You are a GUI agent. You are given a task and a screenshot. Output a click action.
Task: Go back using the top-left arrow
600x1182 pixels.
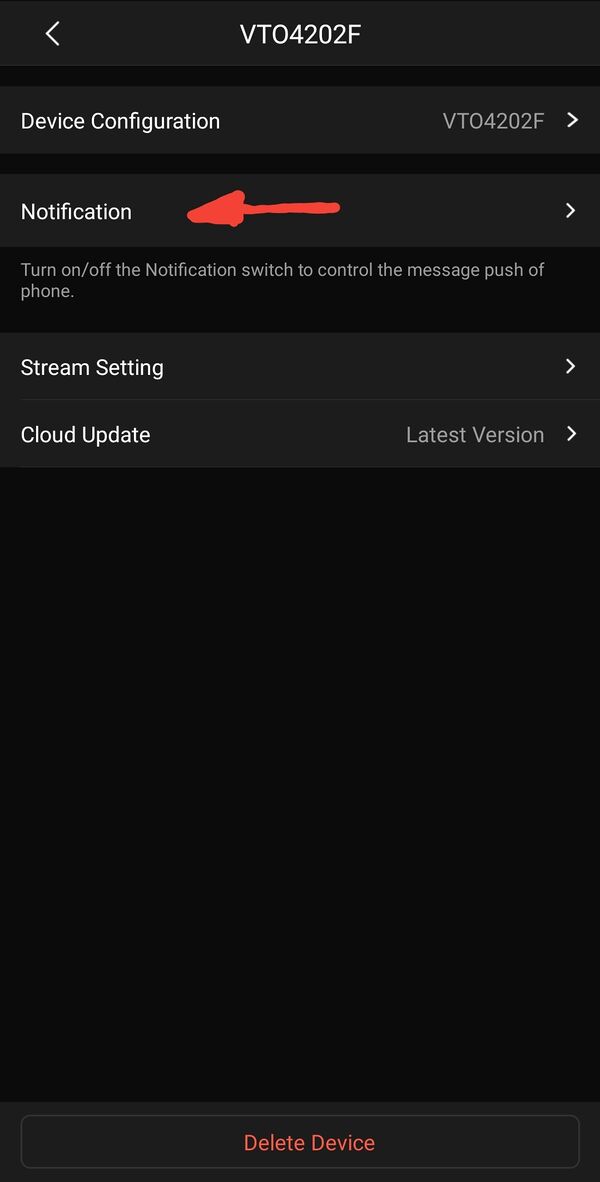click(x=52, y=34)
